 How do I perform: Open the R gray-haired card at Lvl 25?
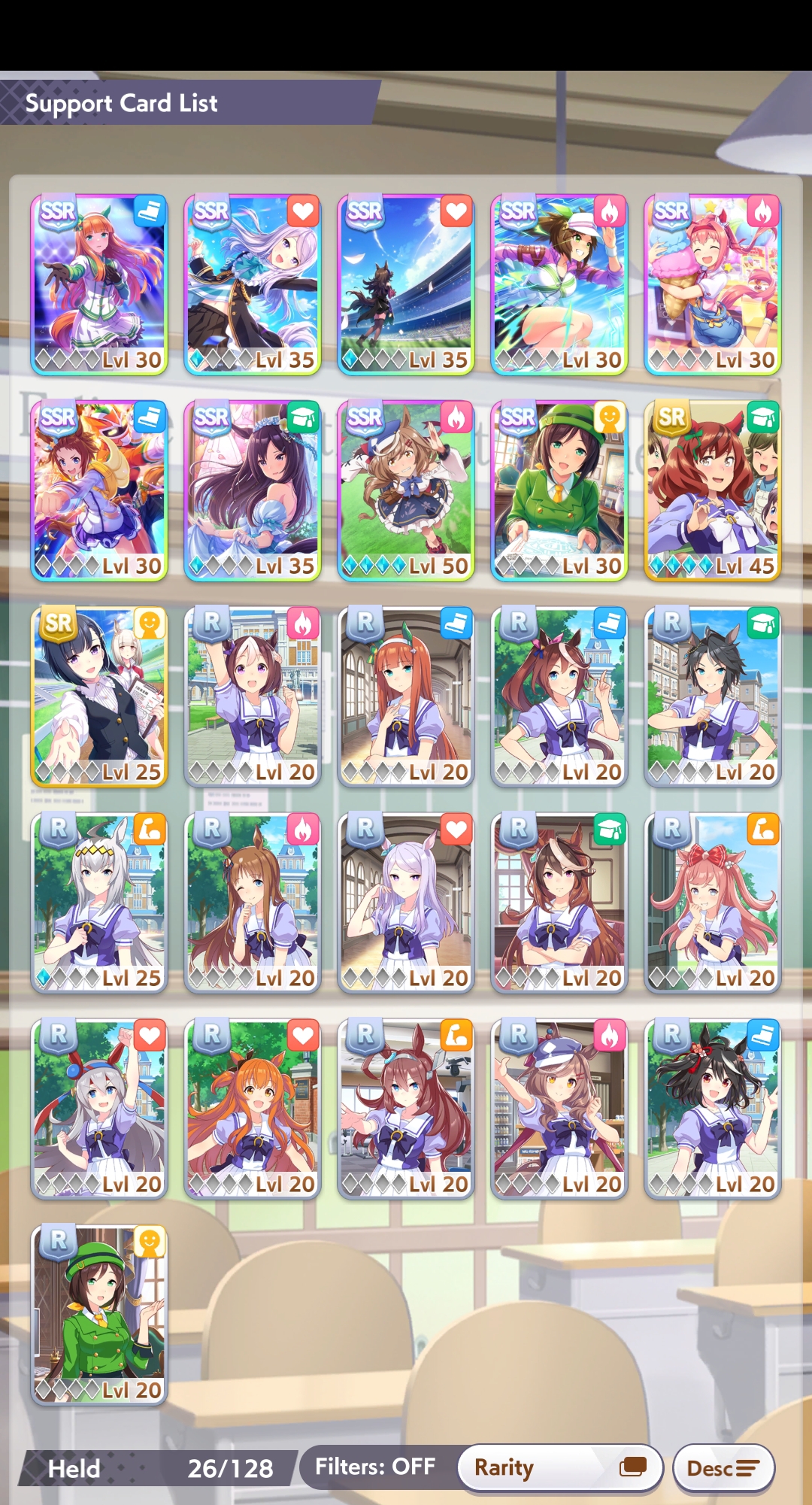[99, 903]
